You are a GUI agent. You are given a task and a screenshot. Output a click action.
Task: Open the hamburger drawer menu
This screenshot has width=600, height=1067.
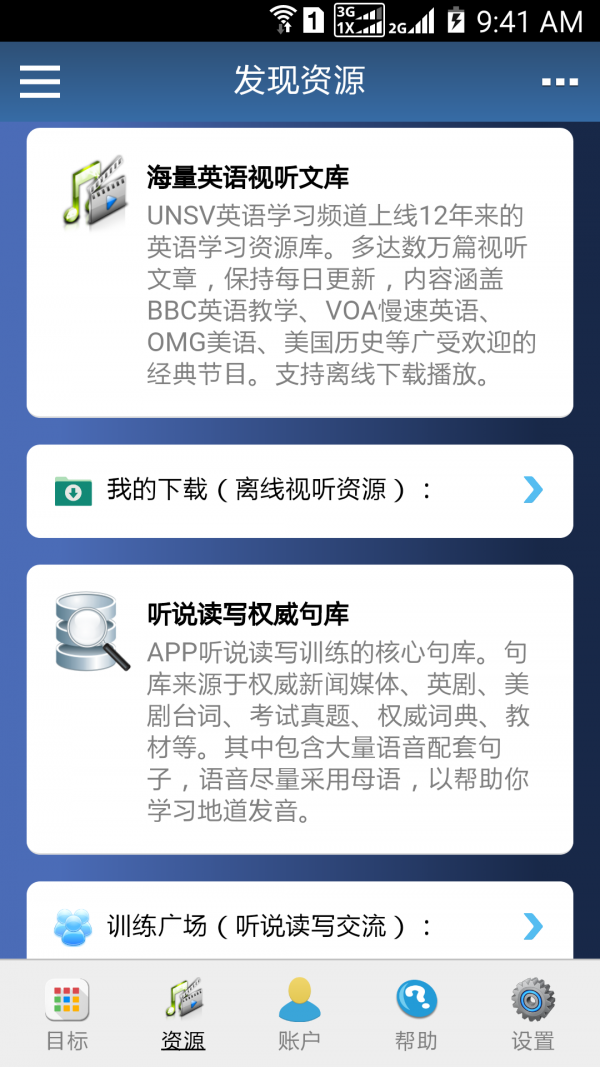click(x=40, y=81)
